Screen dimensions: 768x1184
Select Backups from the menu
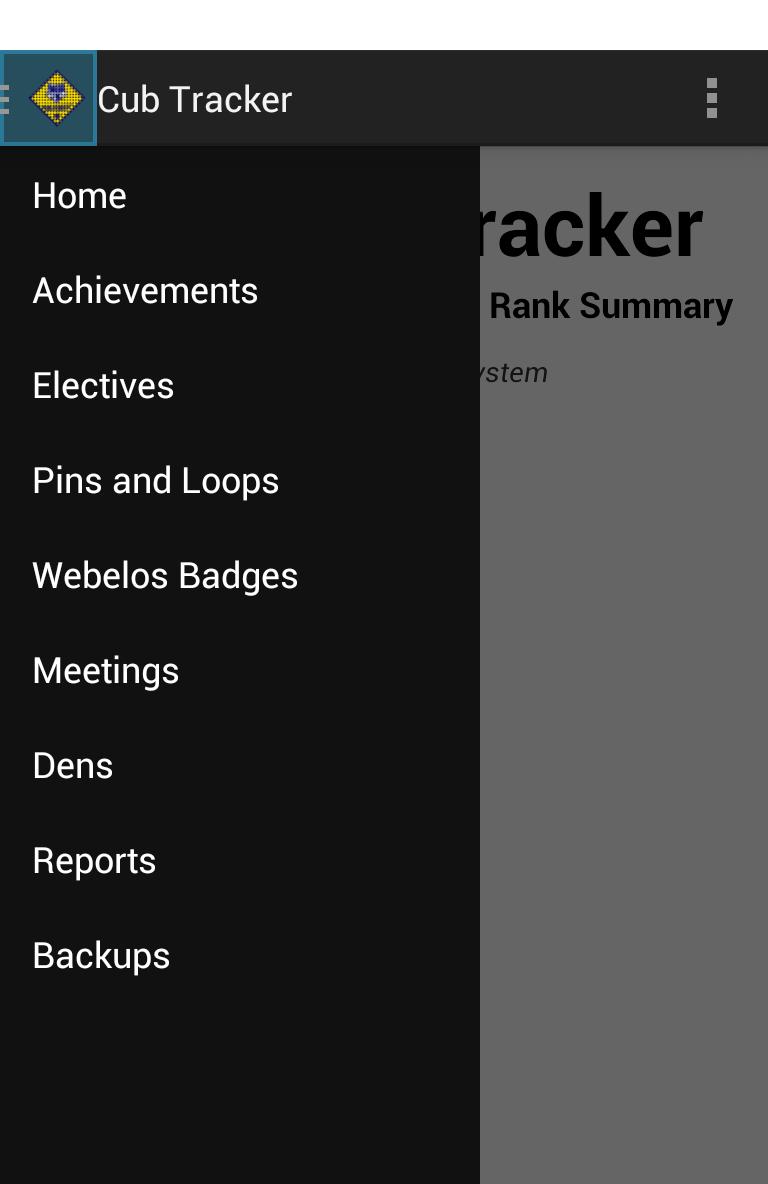(x=102, y=956)
